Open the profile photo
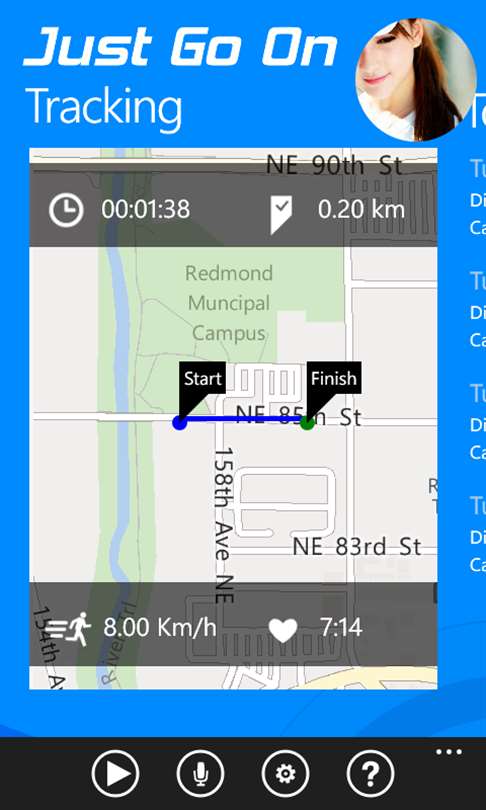The height and width of the screenshot is (810, 486). [x=416, y=80]
